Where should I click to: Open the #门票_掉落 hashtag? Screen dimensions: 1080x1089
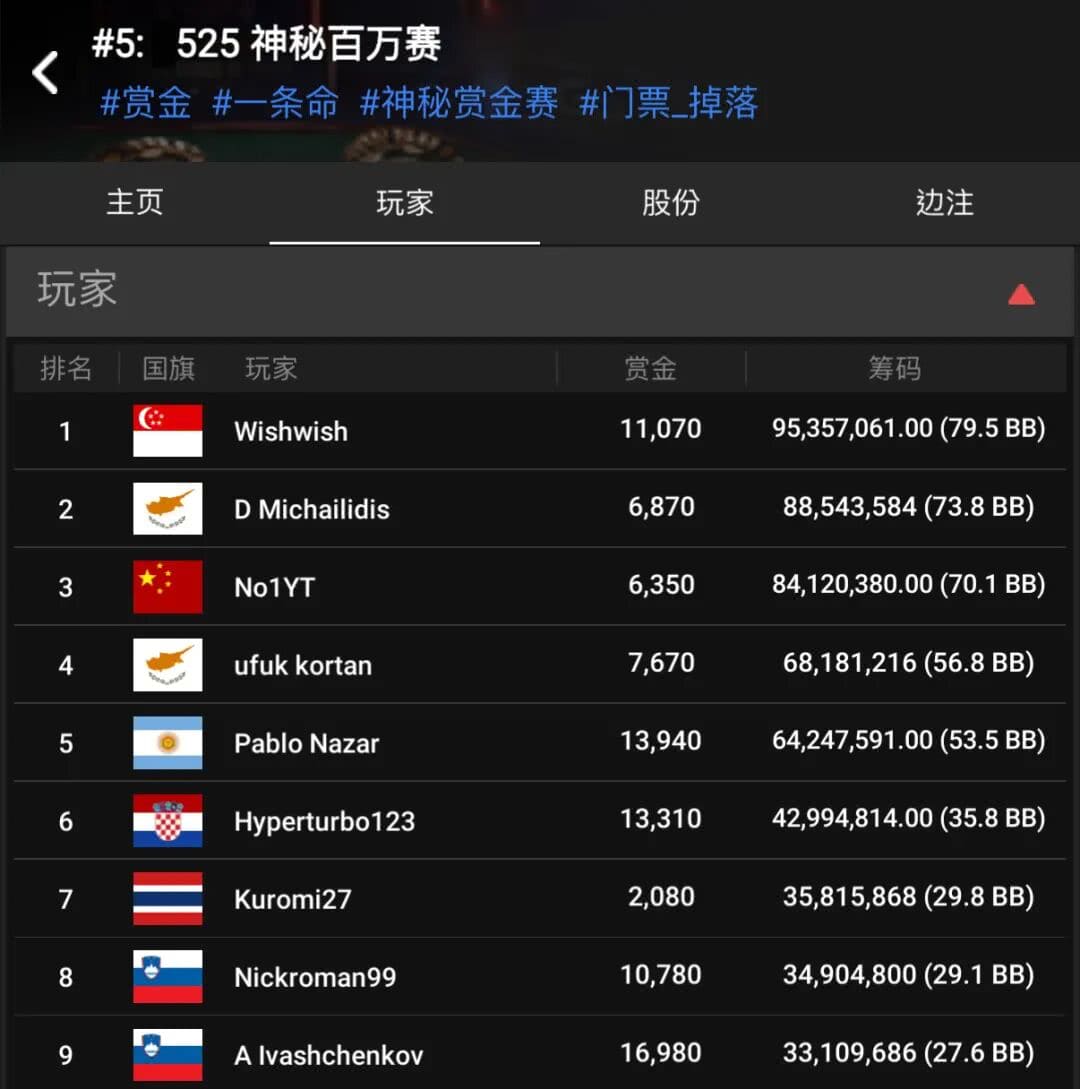pos(669,103)
